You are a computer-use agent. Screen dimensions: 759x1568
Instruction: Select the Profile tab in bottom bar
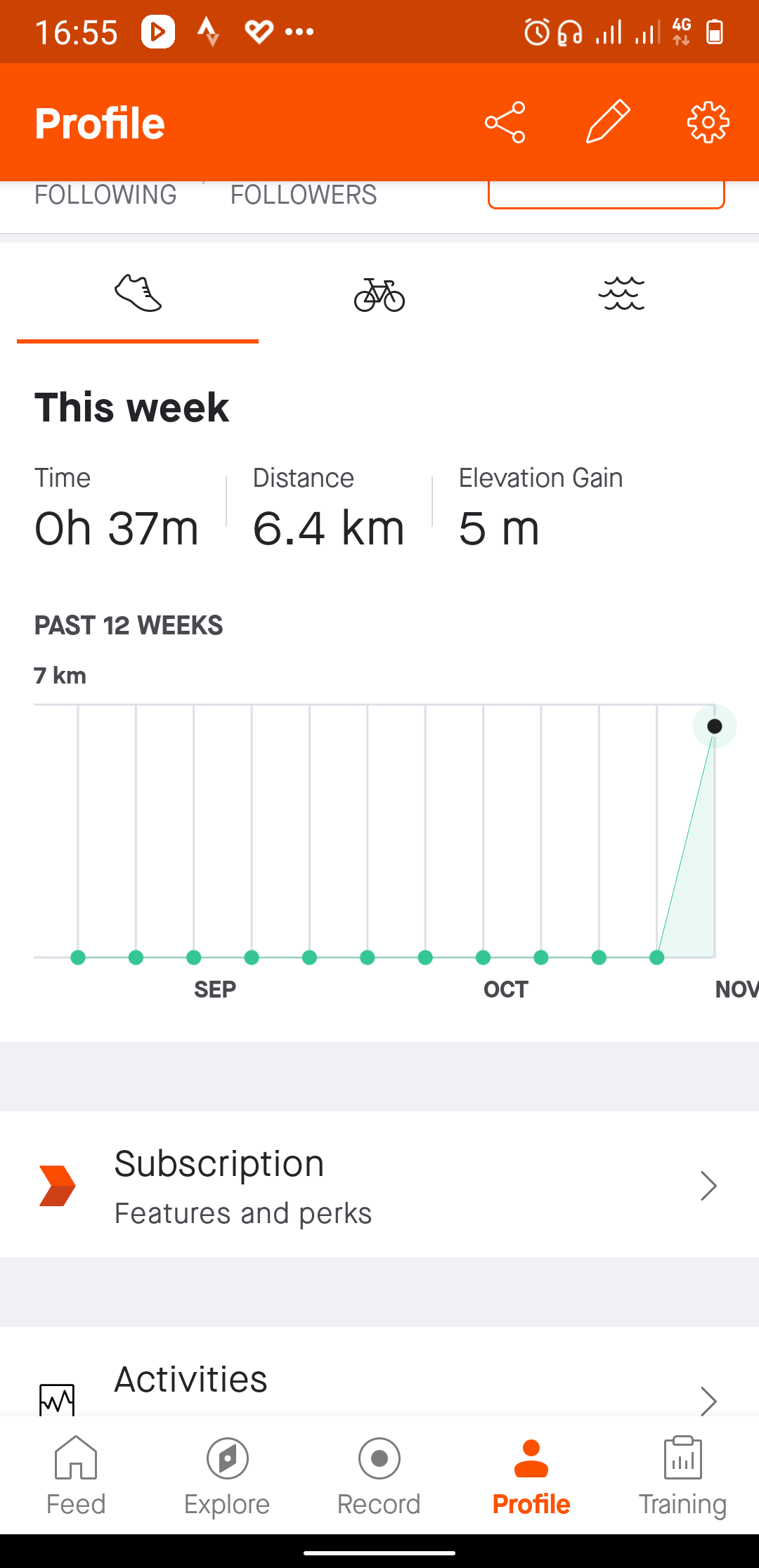531,1475
